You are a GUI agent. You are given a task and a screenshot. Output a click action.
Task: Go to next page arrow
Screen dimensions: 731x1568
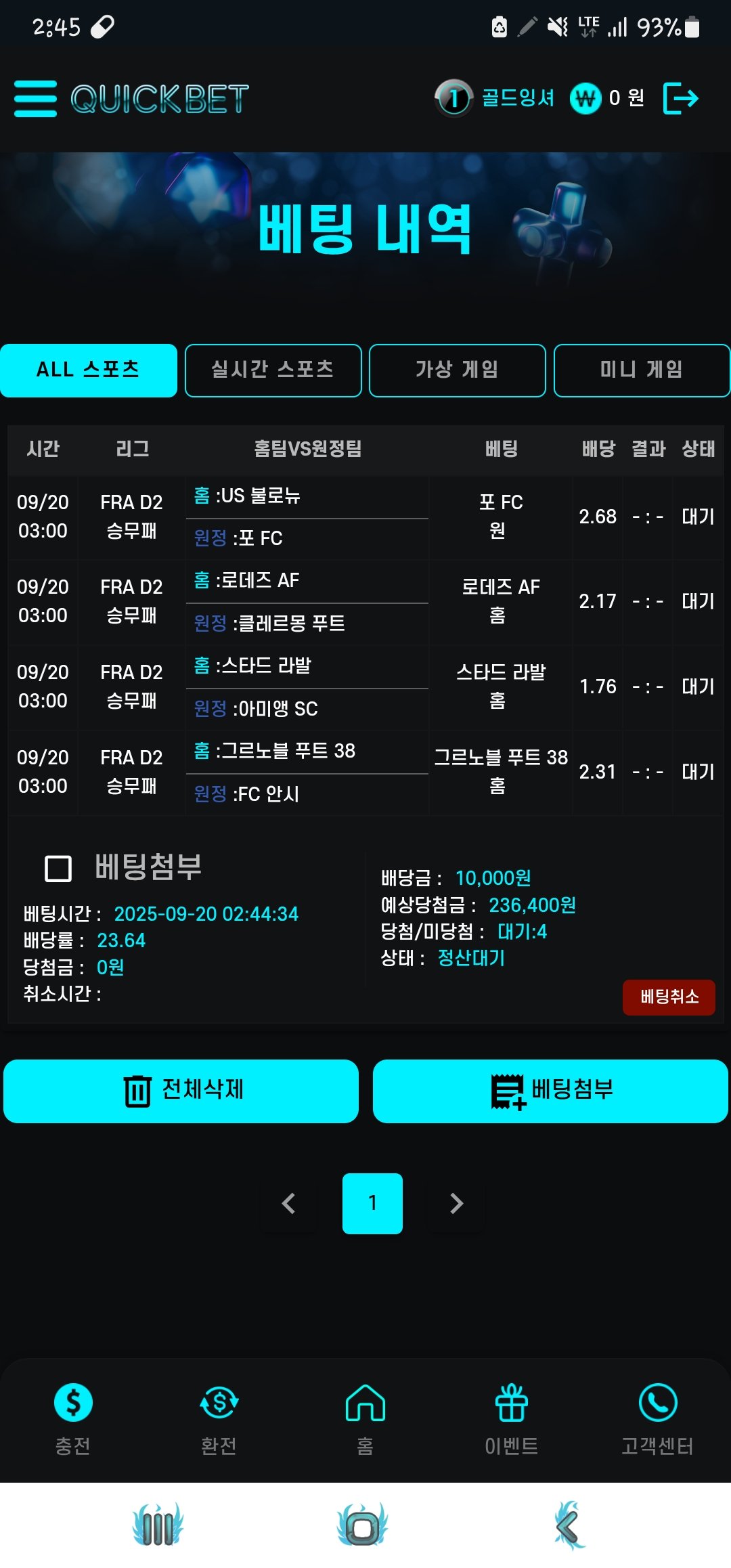pyautogui.click(x=456, y=1203)
